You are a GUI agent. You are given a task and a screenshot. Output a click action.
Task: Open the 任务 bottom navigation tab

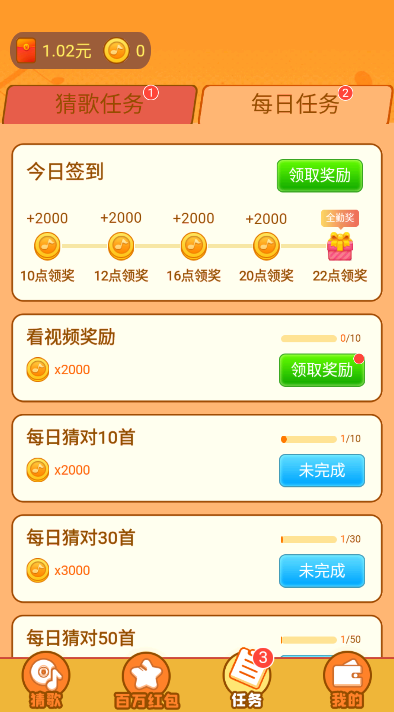[x=247, y=679]
